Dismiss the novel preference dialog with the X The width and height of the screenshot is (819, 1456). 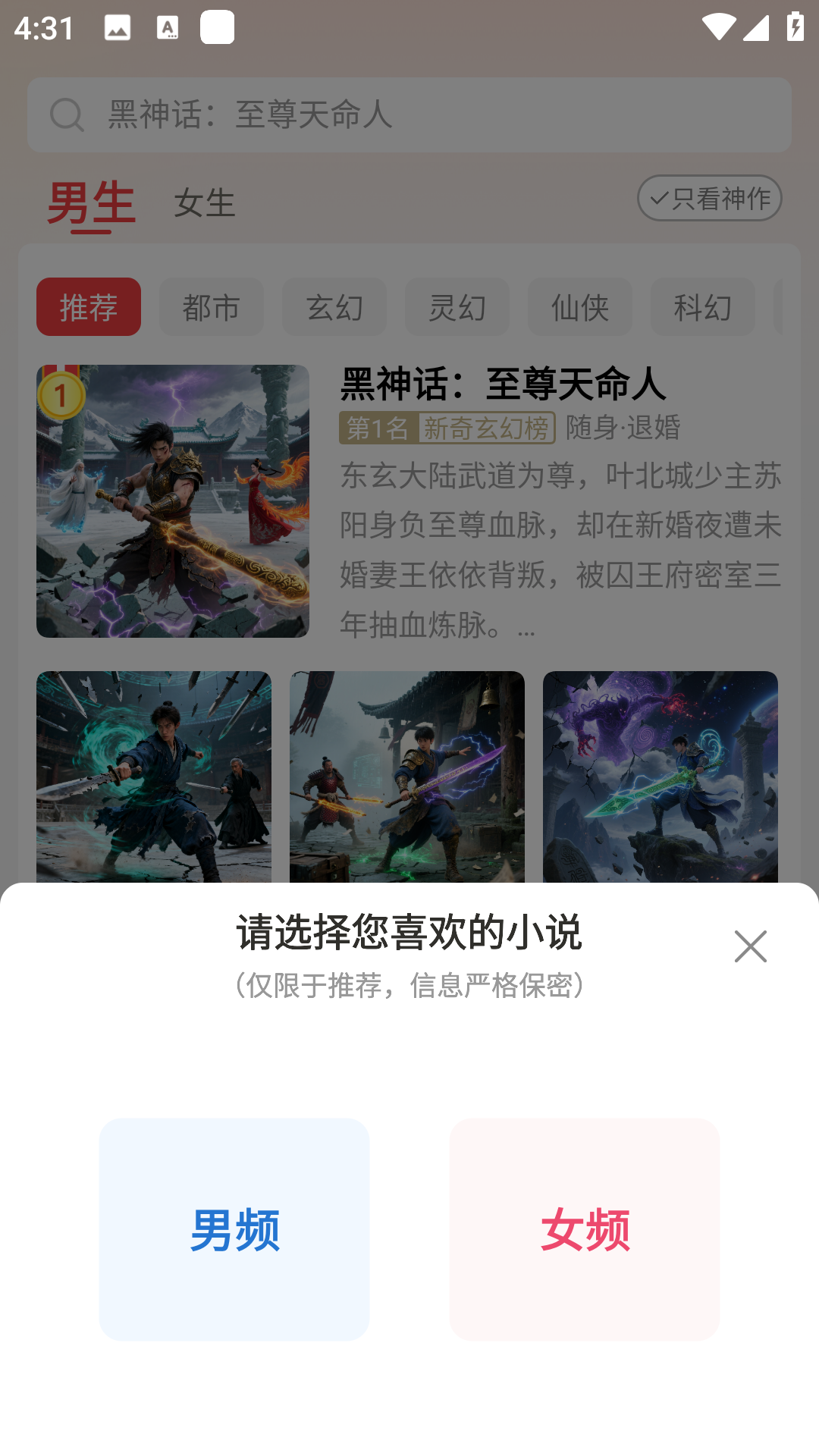pos(751,946)
